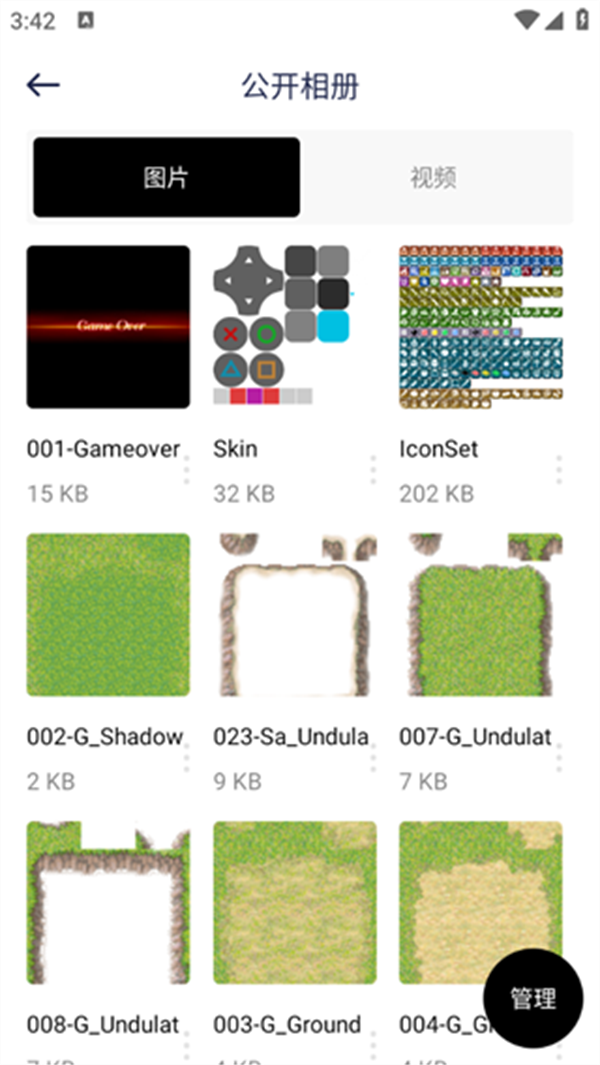Open the 002-G_Shadow image
Image resolution: width=600 pixels, height=1065 pixels.
click(x=108, y=615)
